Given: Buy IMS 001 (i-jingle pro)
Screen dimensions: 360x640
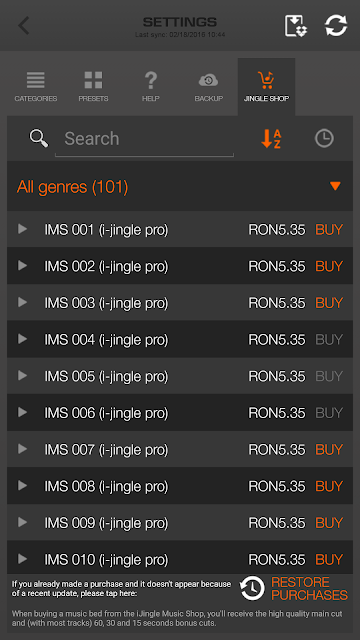Looking at the screenshot, I should 329,230.
